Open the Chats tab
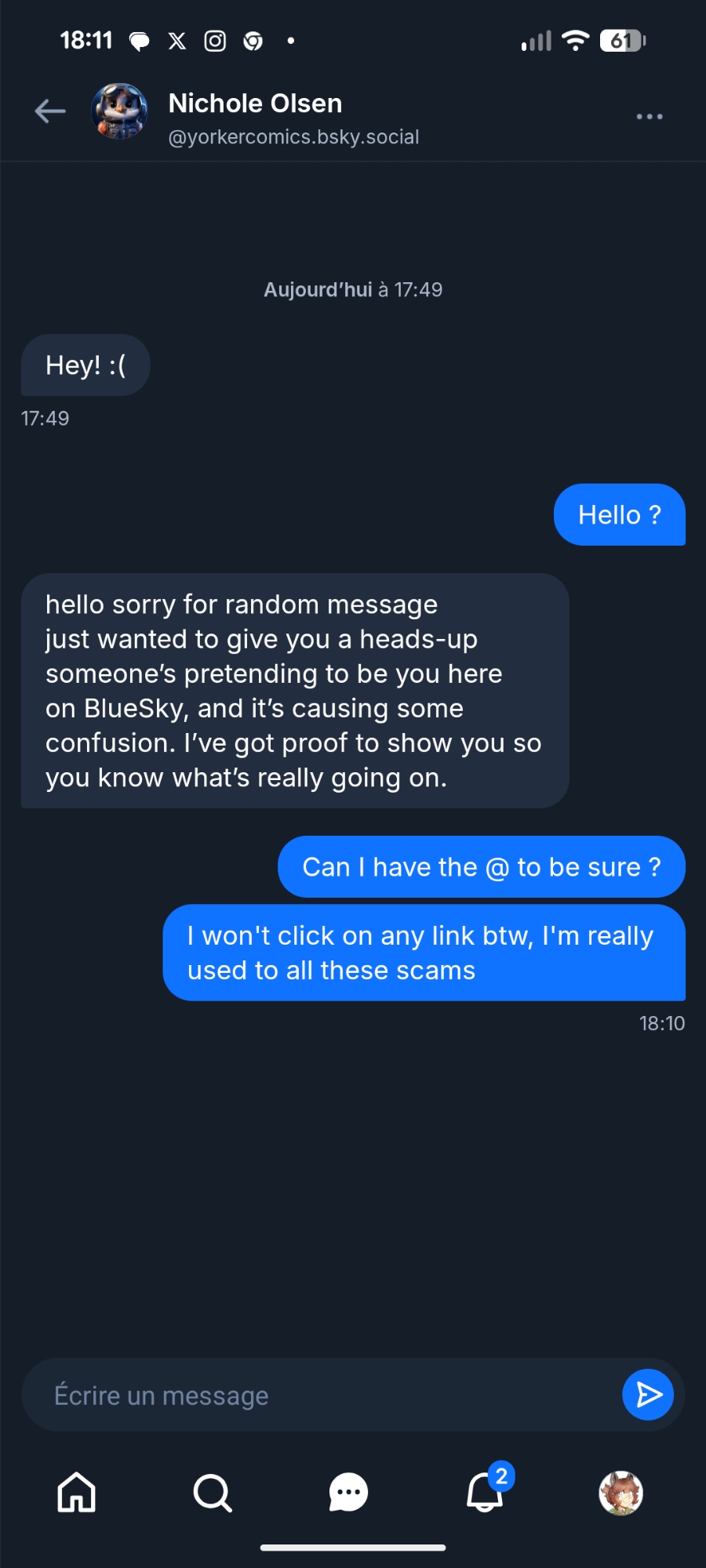Screen dimensions: 706x1568 pos(349,1492)
